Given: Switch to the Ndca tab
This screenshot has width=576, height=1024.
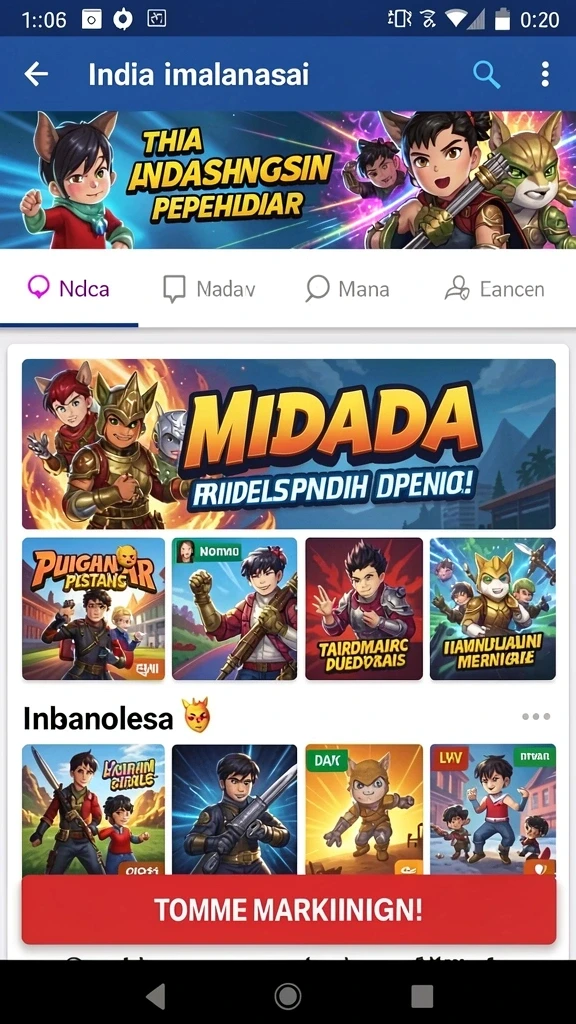Looking at the screenshot, I should coord(69,289).
